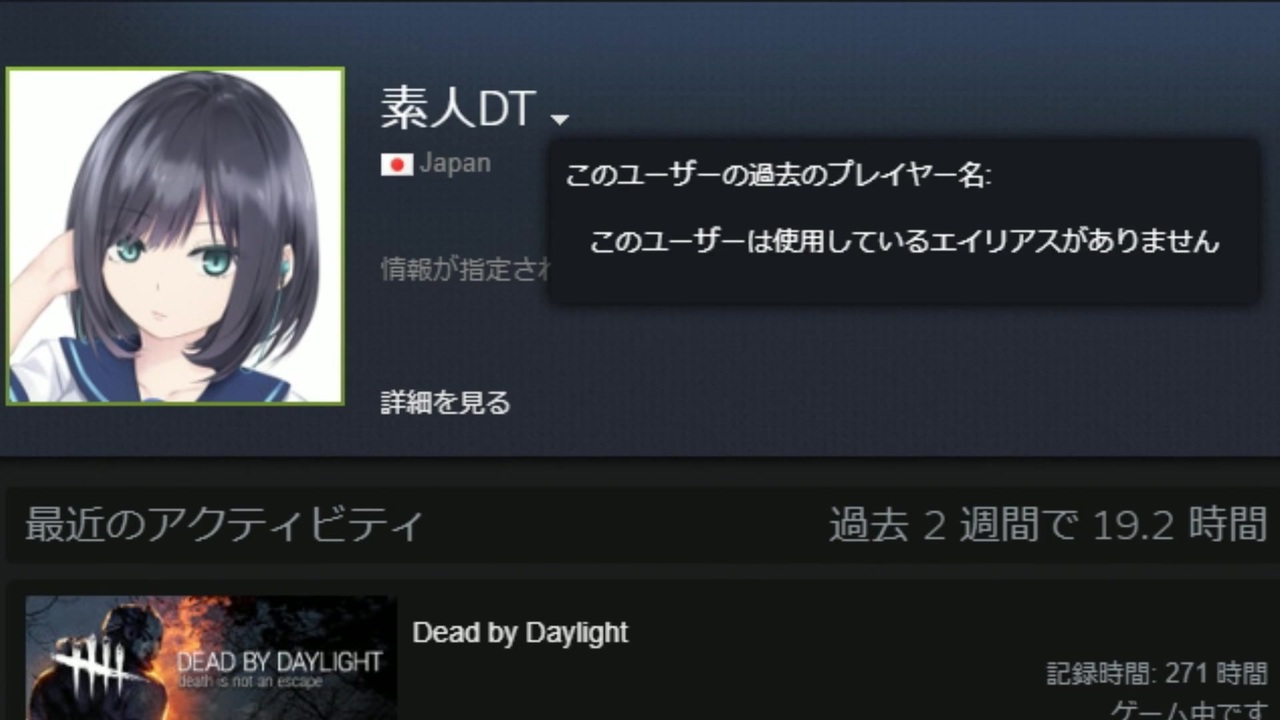Toggle the name history arrow next to 素人DT

pyautogui.click(x=559, y=119)
